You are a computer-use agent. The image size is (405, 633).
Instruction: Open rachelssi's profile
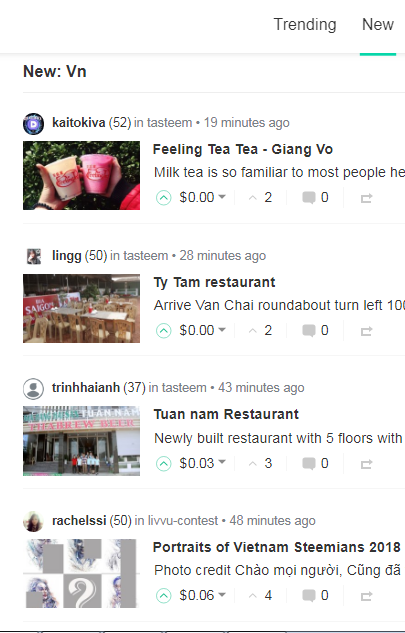pyautogui.click(x=79, y=520)
